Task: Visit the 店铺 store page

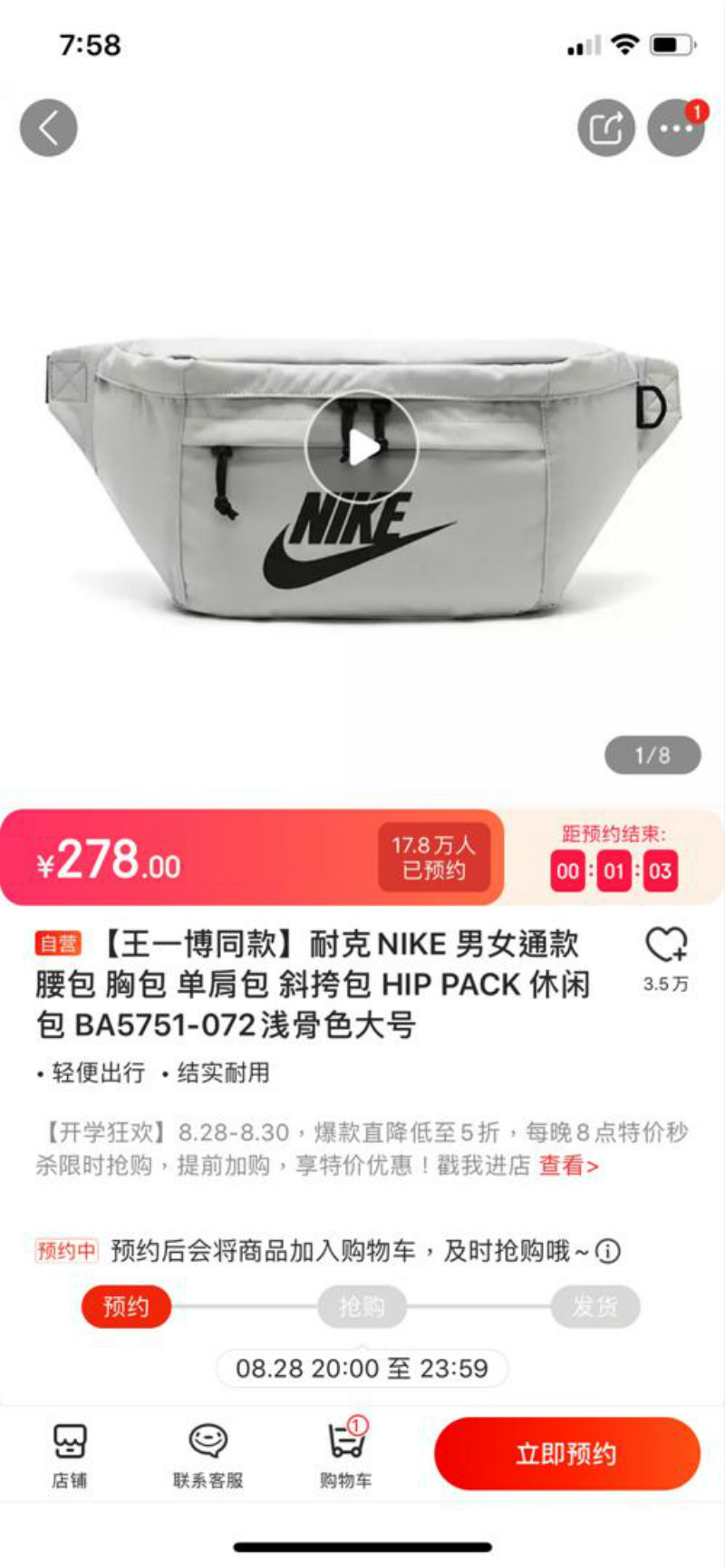Action: point(70,1456)
